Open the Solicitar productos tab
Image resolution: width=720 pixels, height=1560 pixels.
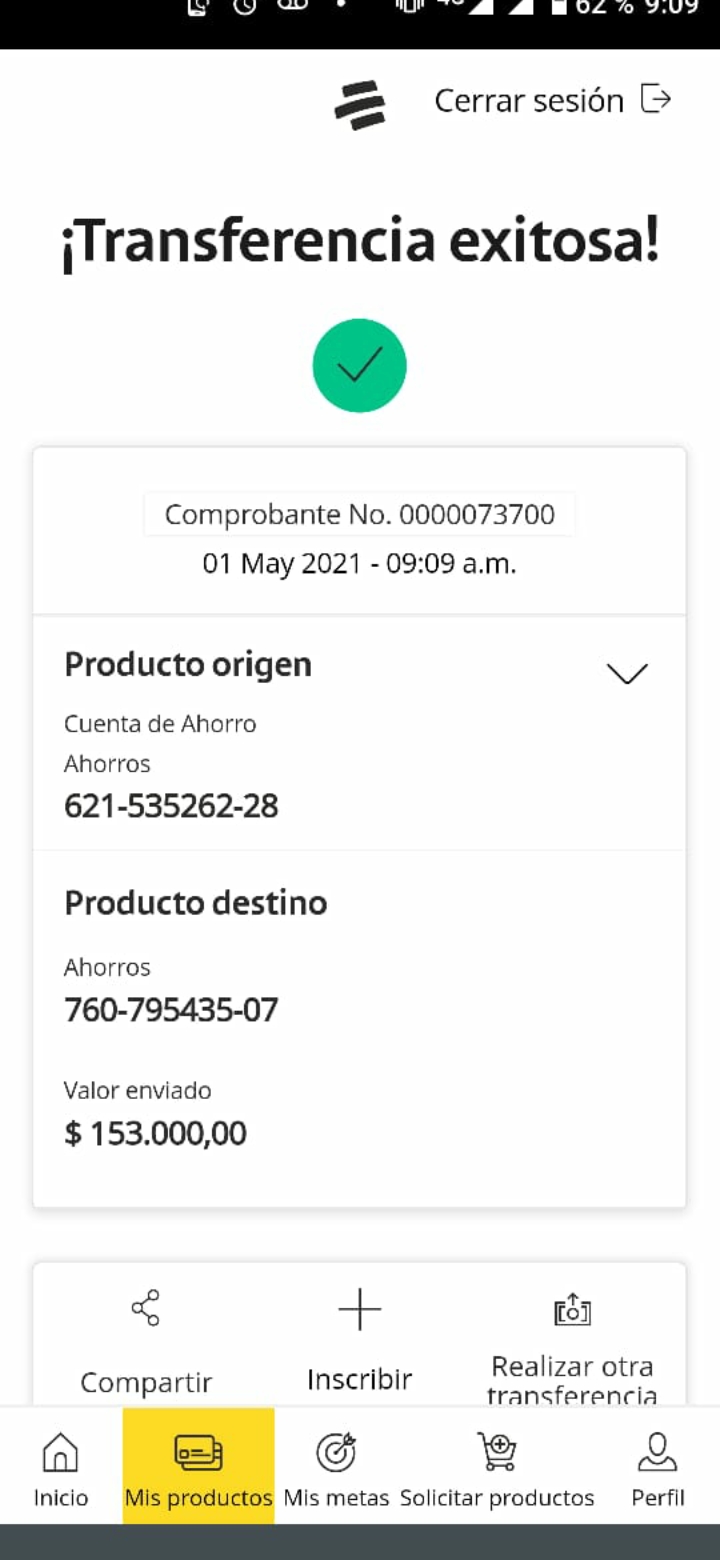(497, 1468)
